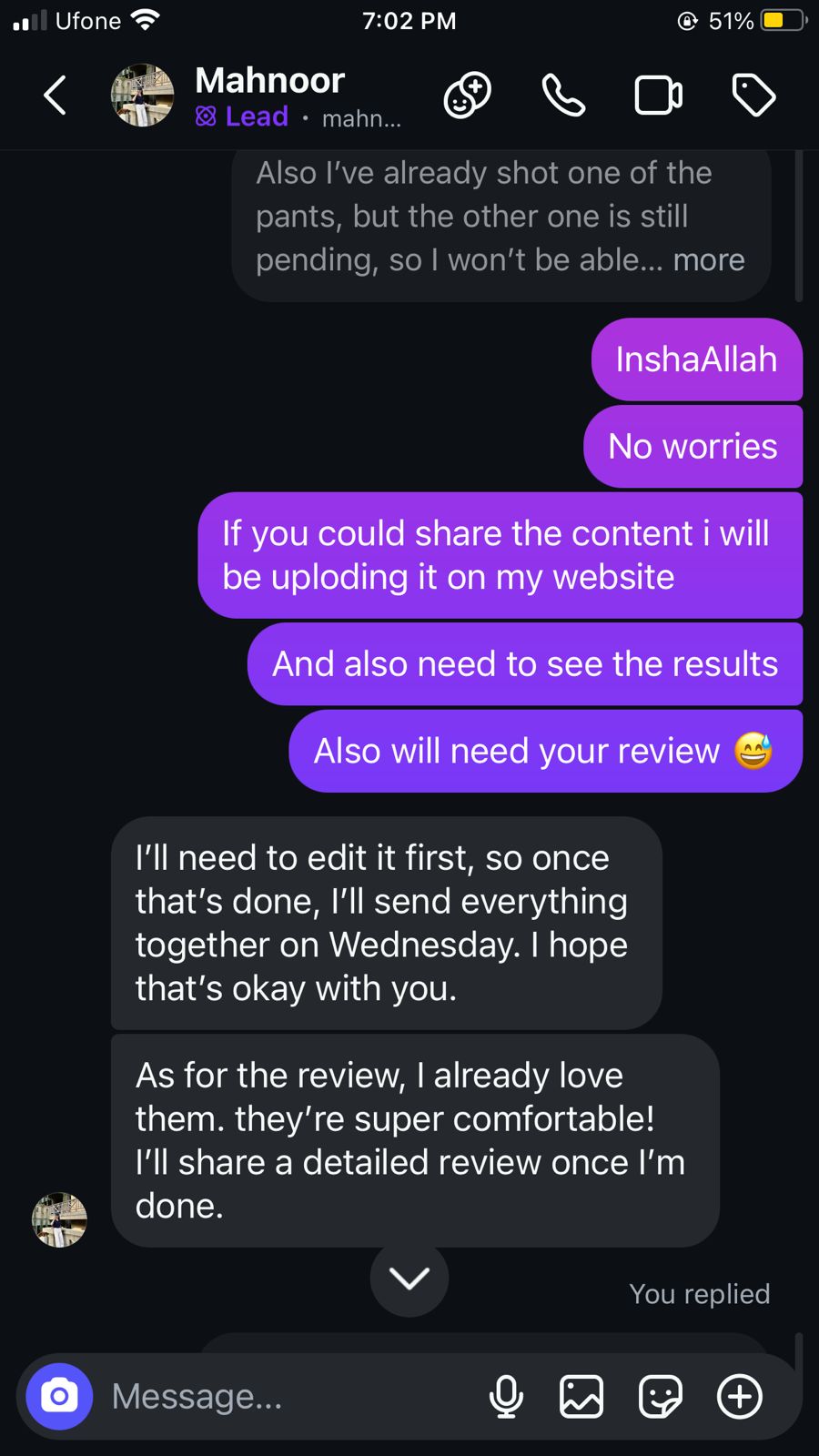The width and height of the screenshot is (819, 1456).
Task: Record a voice message
Action: (506, 1396)
